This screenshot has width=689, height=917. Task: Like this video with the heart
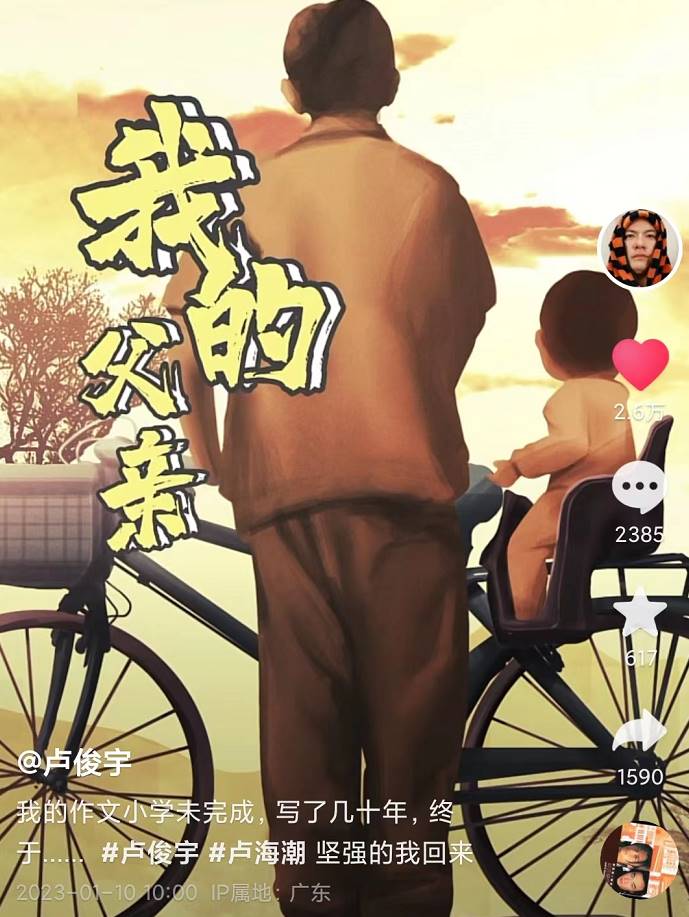coord(640,365)
